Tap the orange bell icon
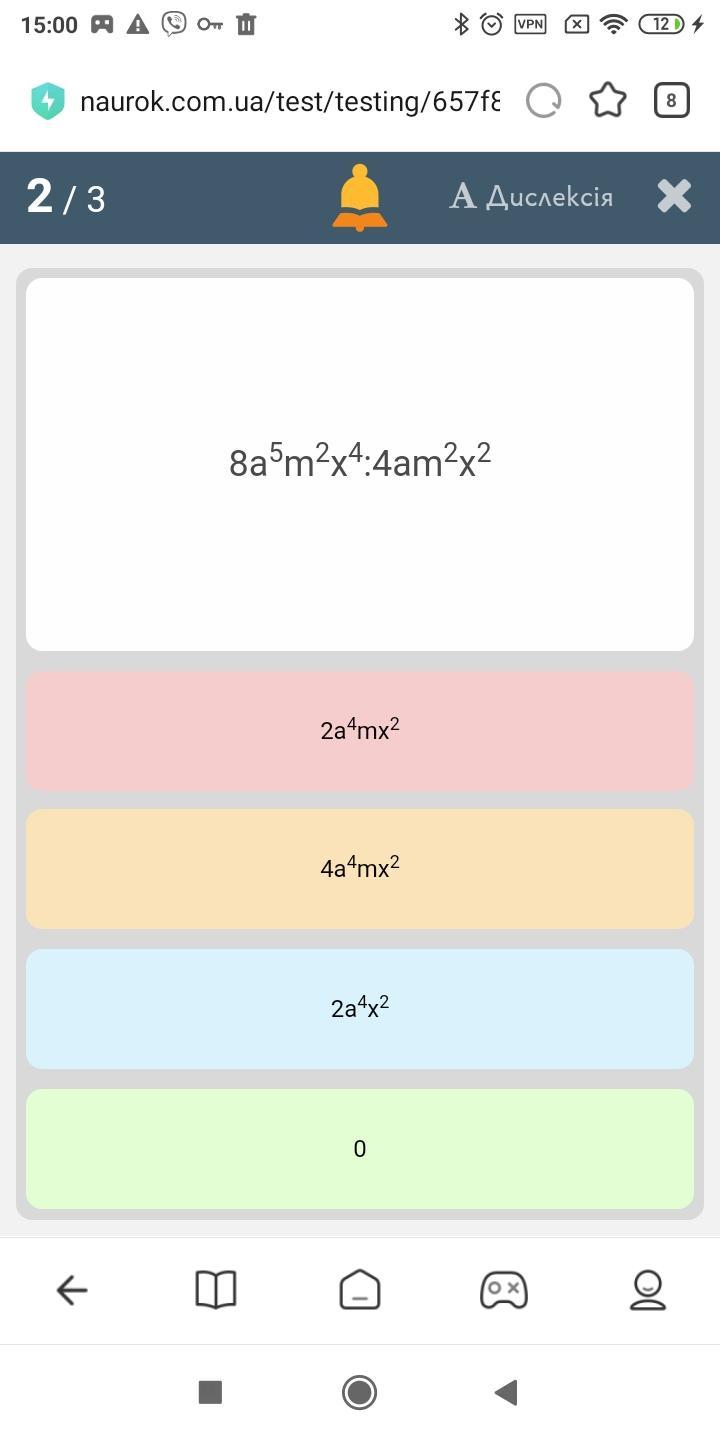This screenshot has height=1440, width=720. point(360,197)
